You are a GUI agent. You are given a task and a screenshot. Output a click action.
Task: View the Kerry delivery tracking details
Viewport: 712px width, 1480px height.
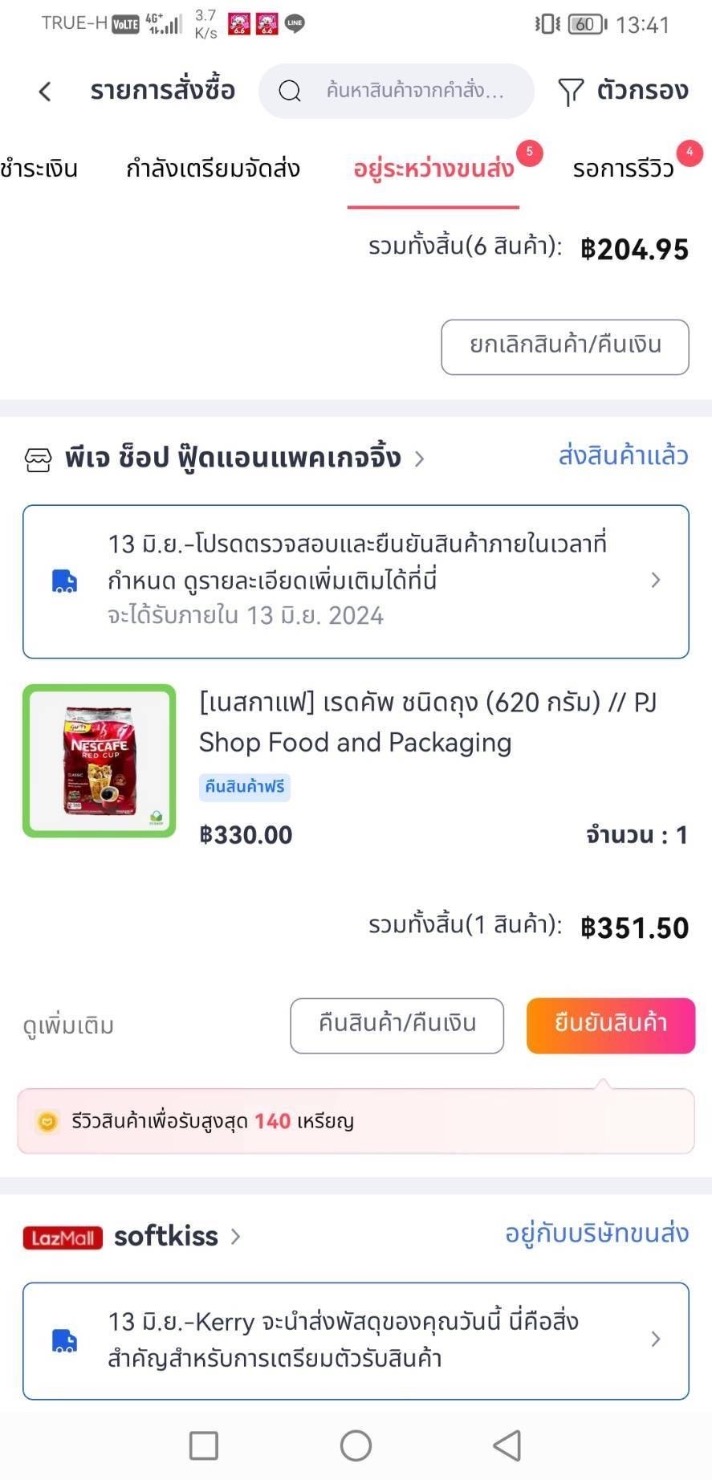coord(356,1340)
